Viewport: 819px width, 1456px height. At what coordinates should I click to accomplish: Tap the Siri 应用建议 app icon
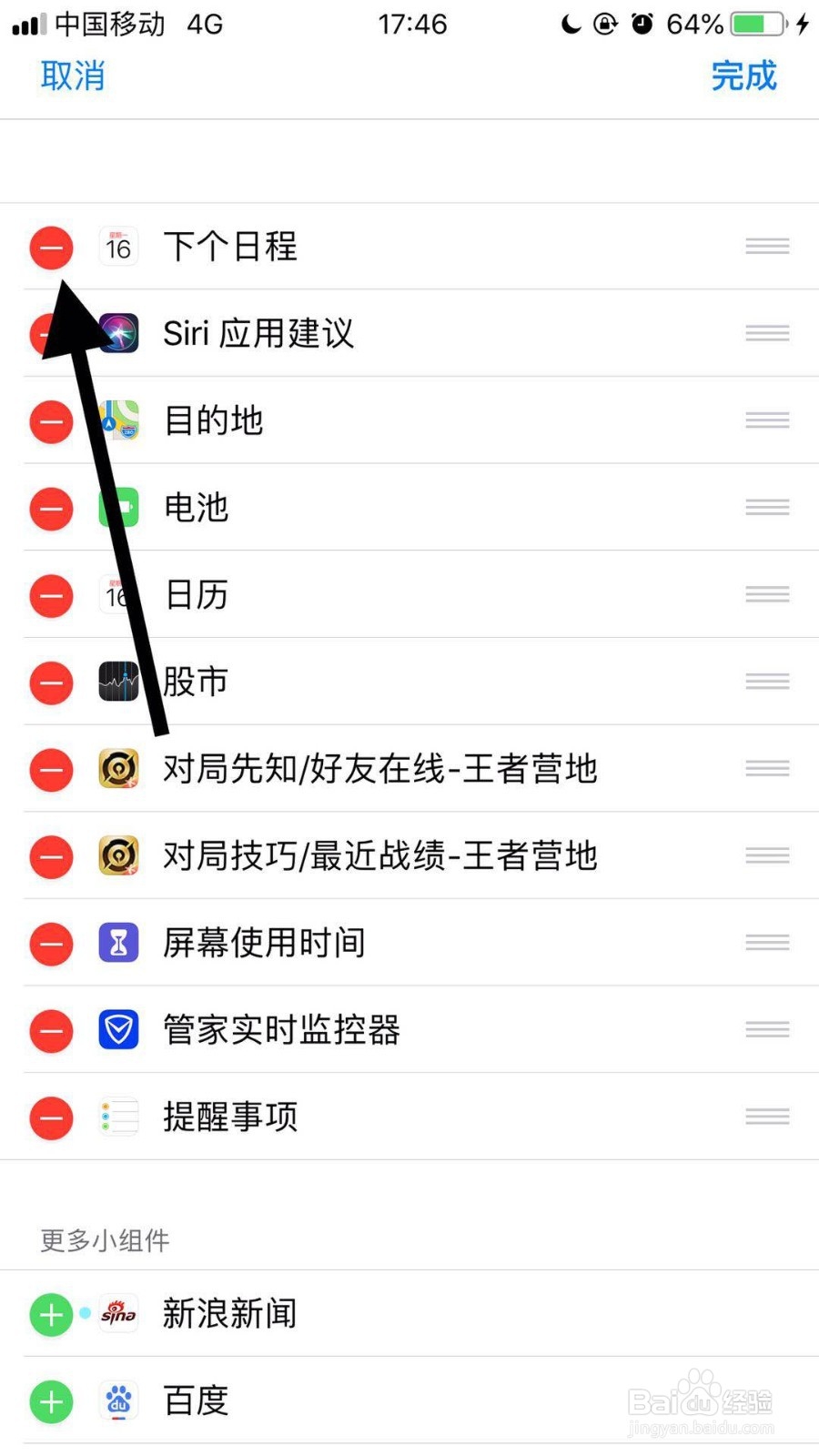coord(117,333)
